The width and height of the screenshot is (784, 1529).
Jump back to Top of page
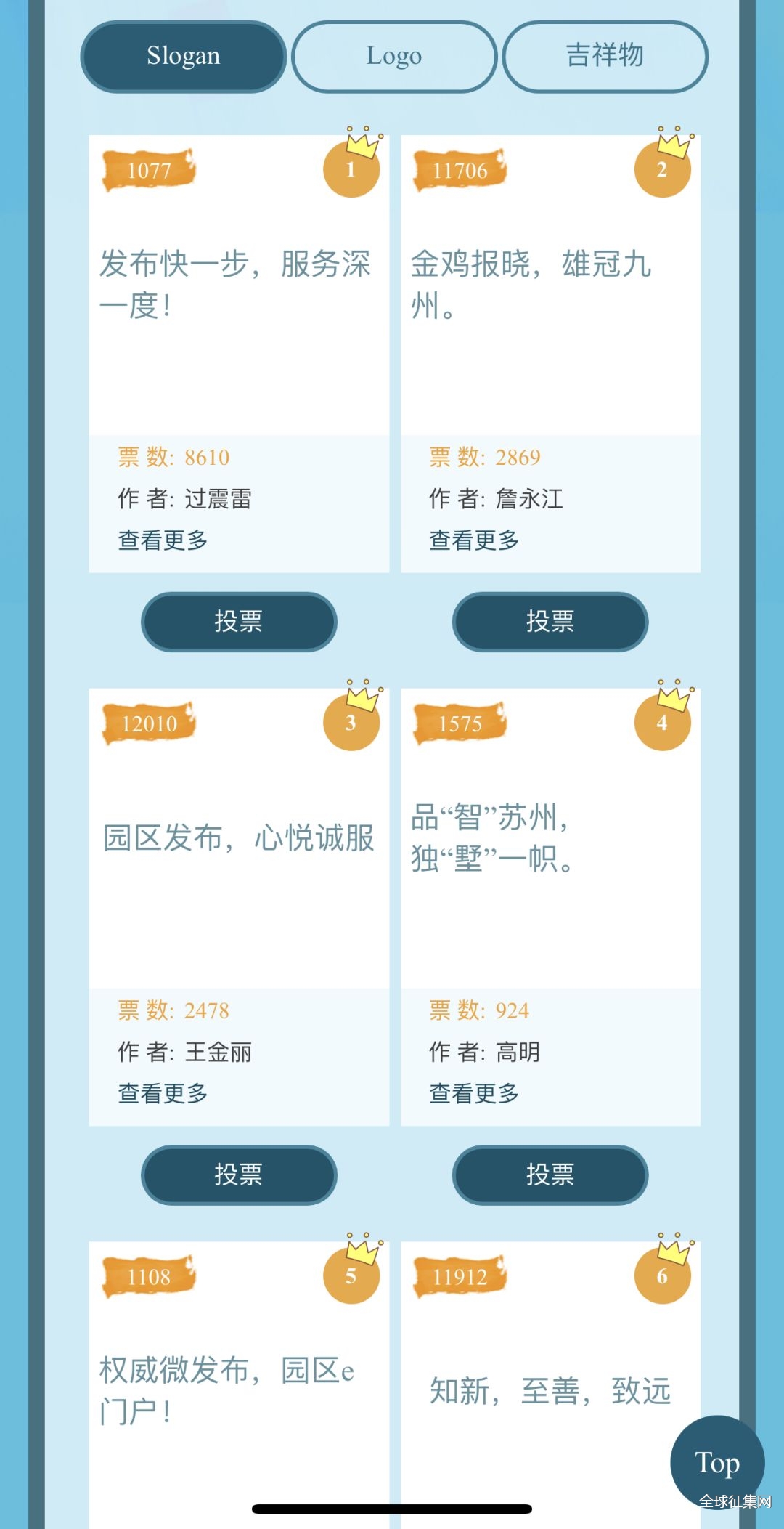pos(716,1461)
